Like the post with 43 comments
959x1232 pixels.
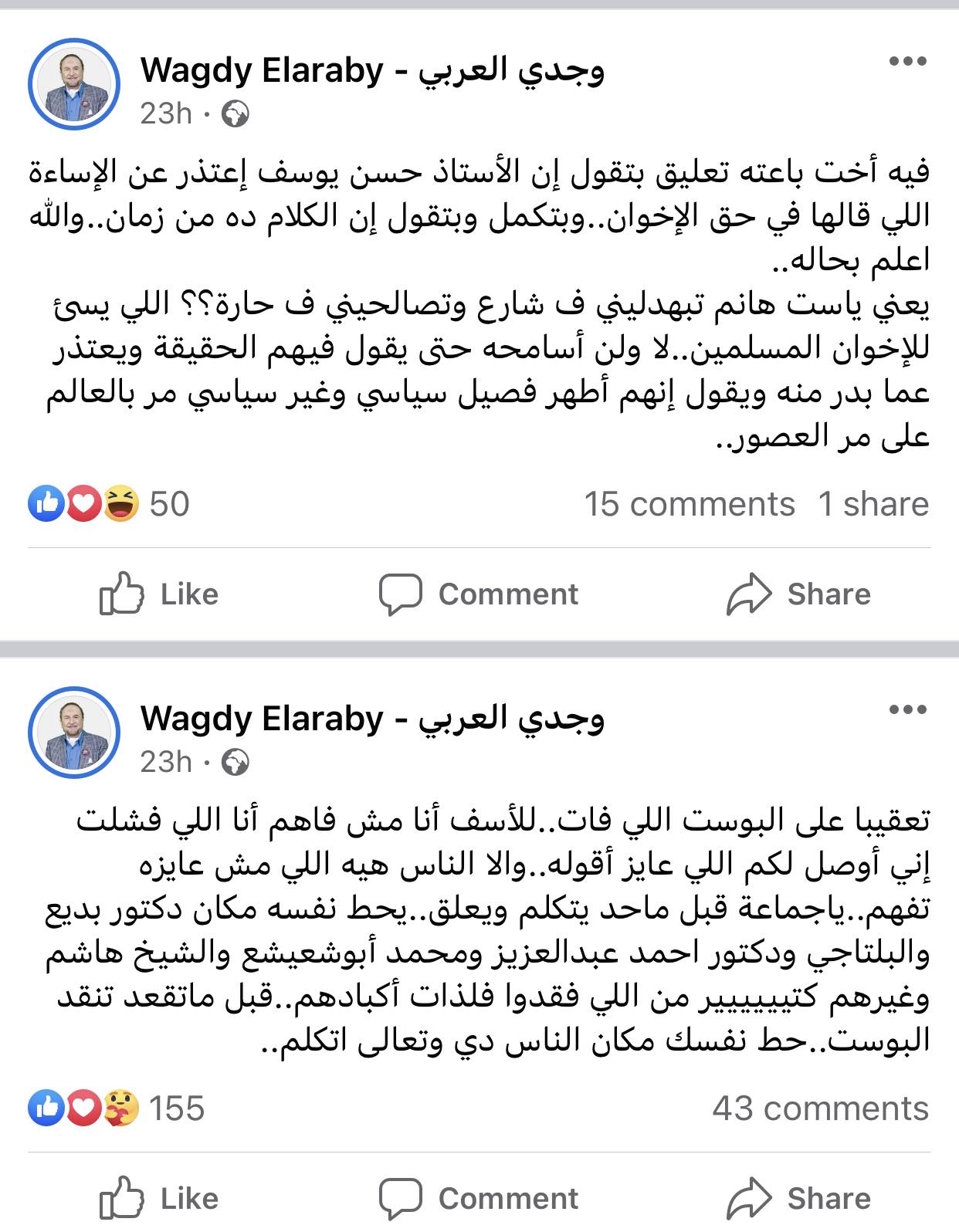[x=159, y=1198]
